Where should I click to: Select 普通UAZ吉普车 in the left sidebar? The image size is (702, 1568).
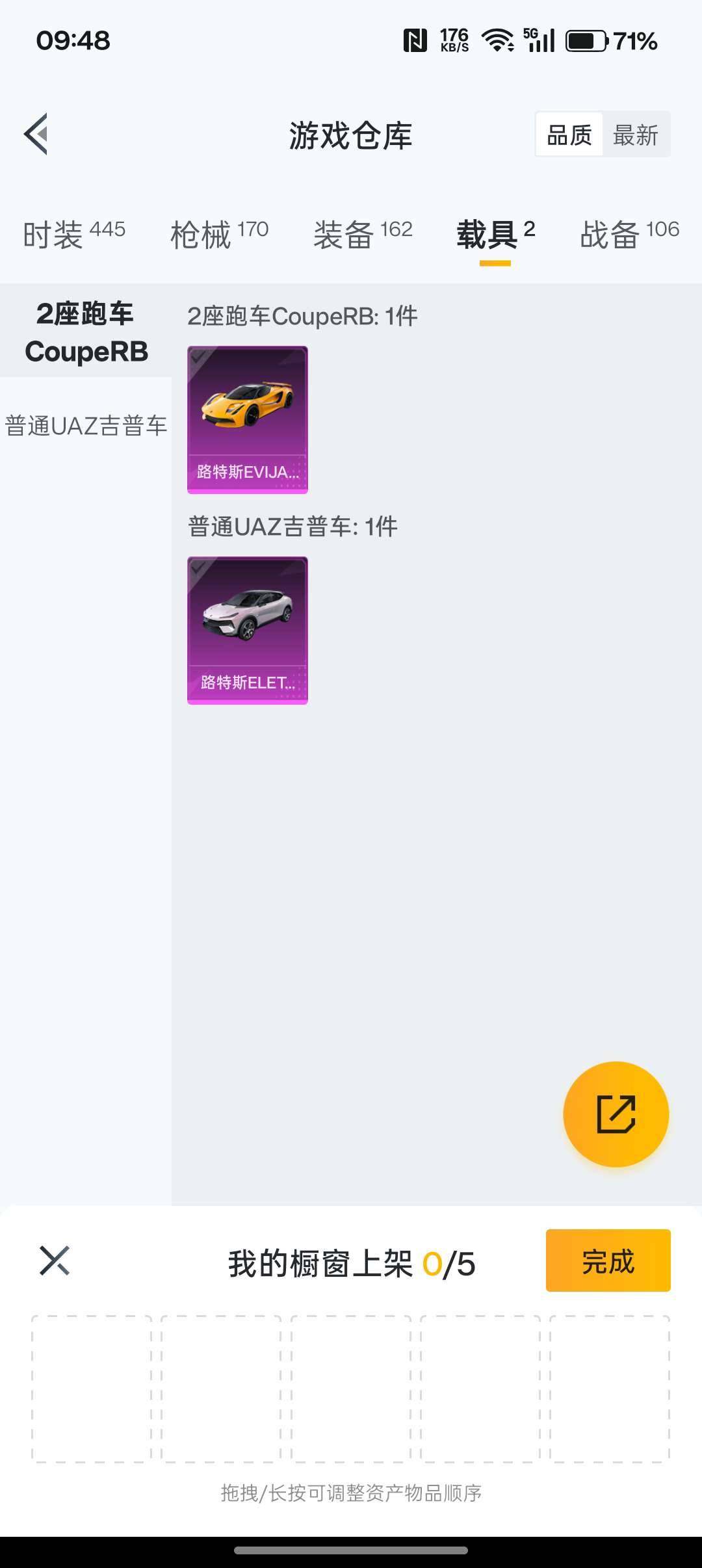pyautogui.click(x=84, y=426)
